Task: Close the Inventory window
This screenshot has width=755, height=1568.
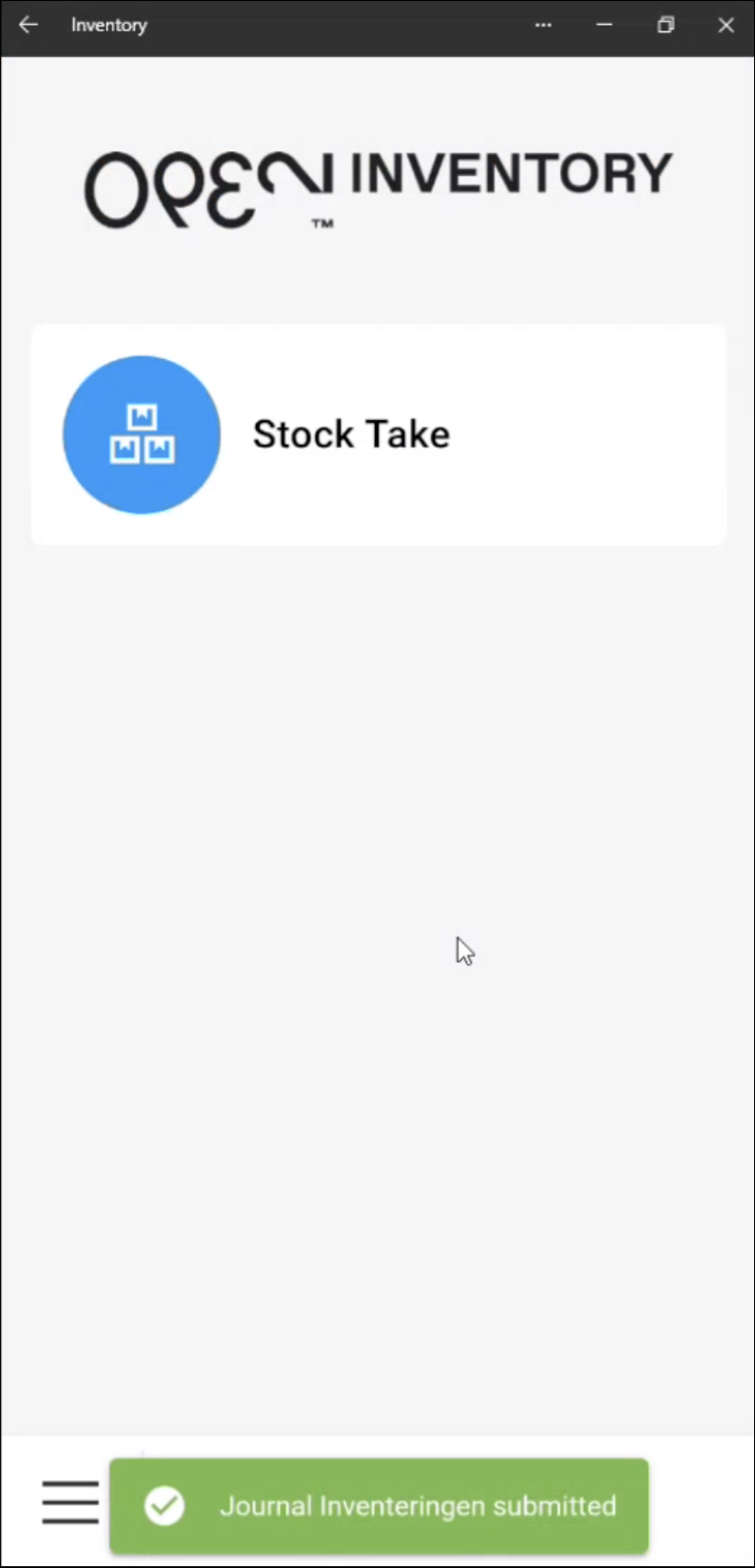Action: point(726,25)
